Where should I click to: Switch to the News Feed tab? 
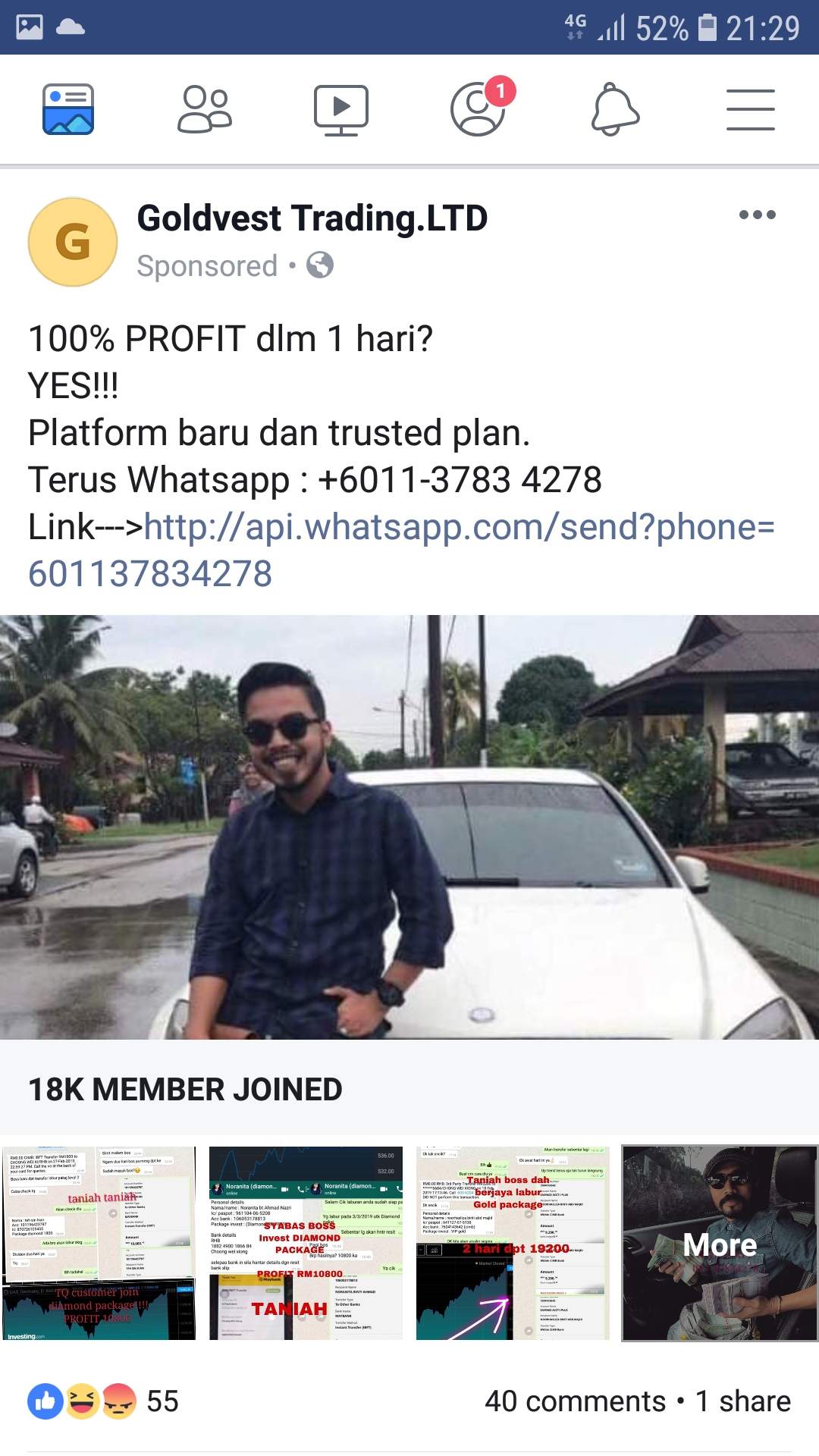tap(68, 109)
